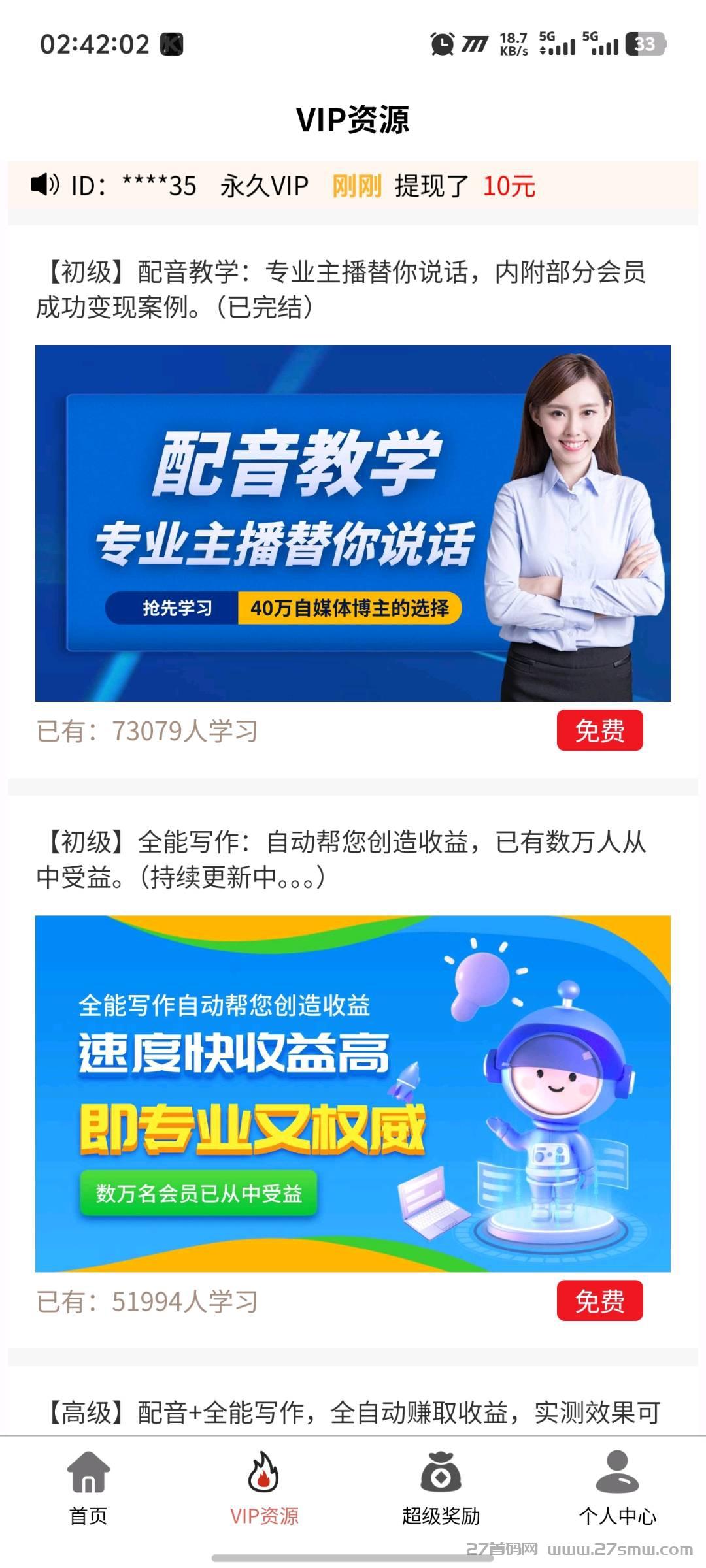Open the 全能写作 course banner

(353, 1094)
